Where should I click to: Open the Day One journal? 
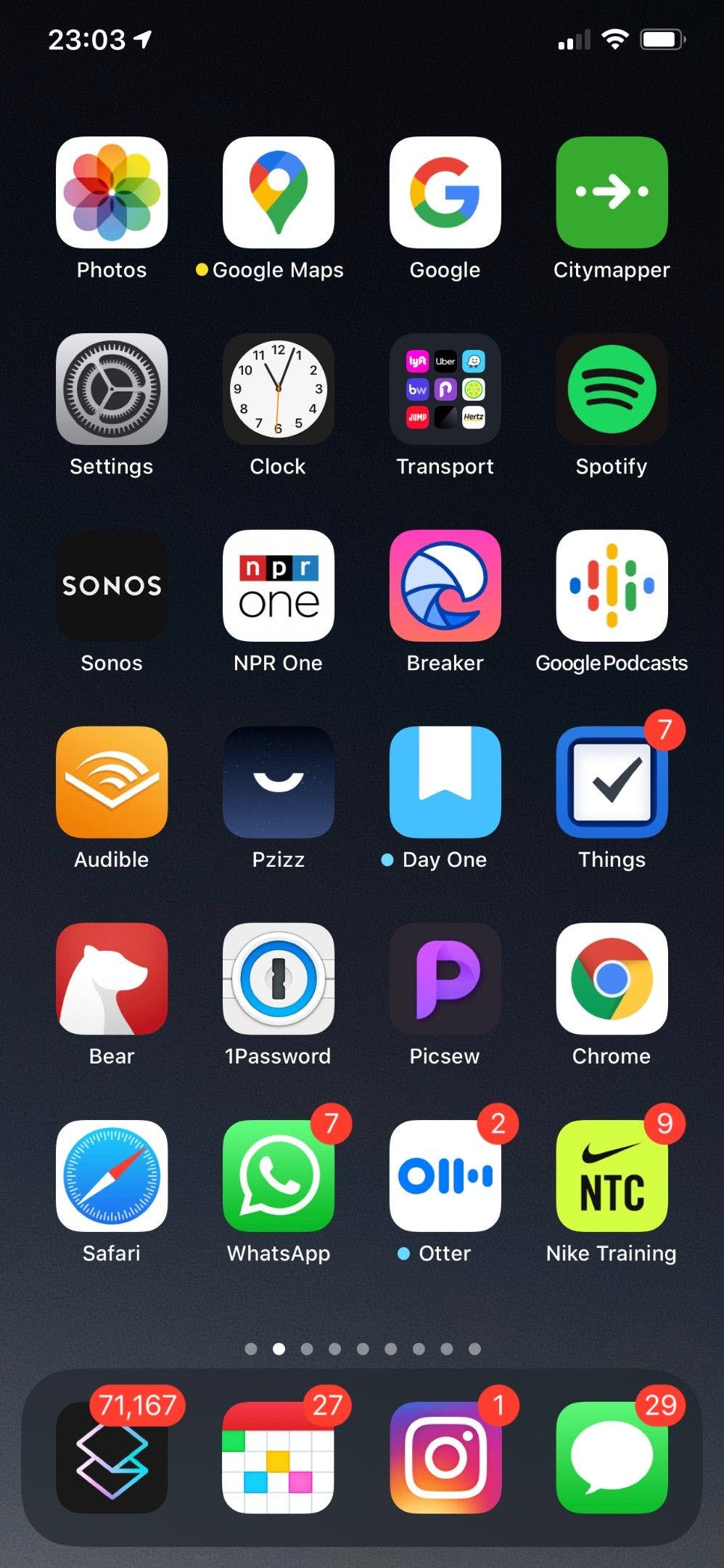pyautogui.click(x=445, y=783)
